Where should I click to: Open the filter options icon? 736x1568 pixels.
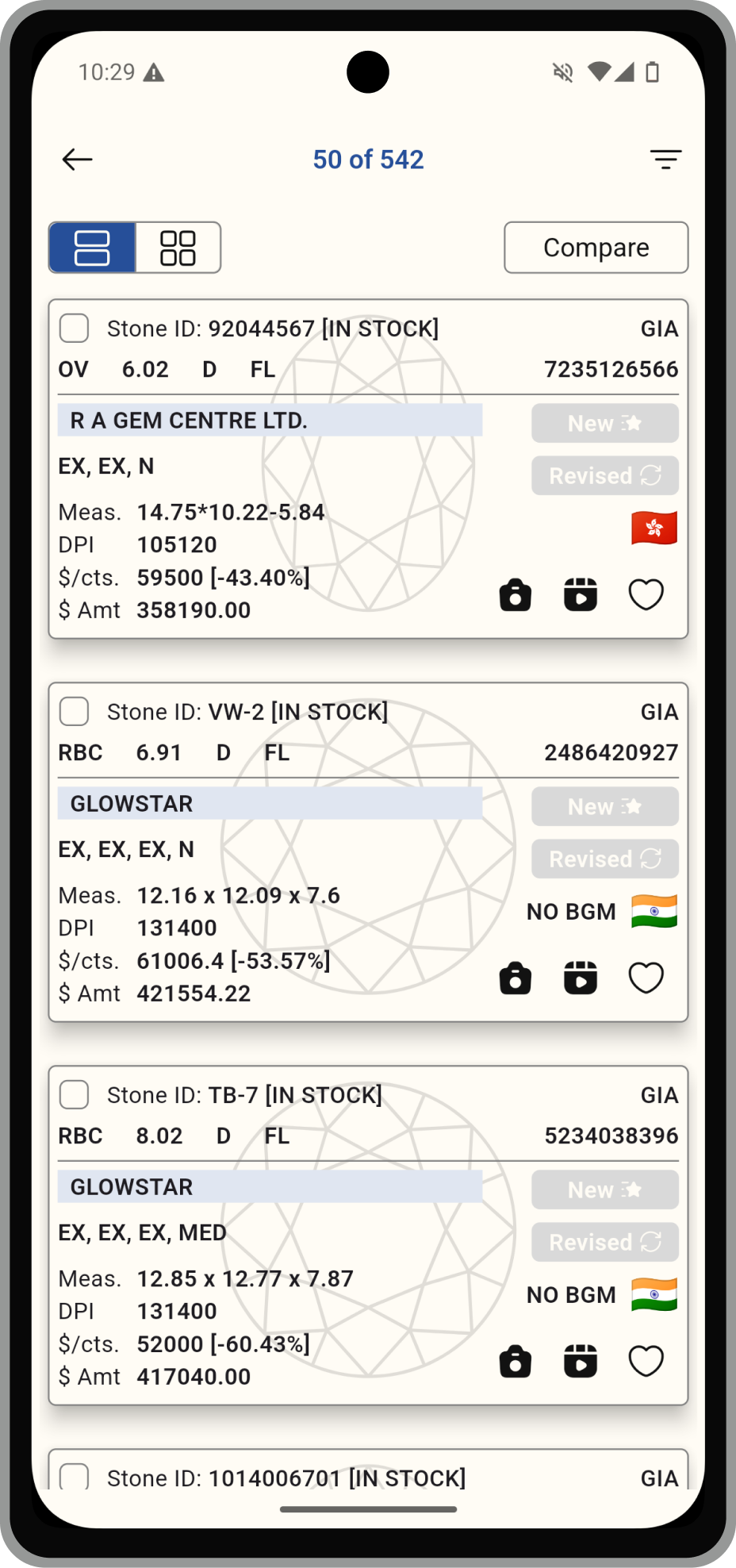(665, 159)
